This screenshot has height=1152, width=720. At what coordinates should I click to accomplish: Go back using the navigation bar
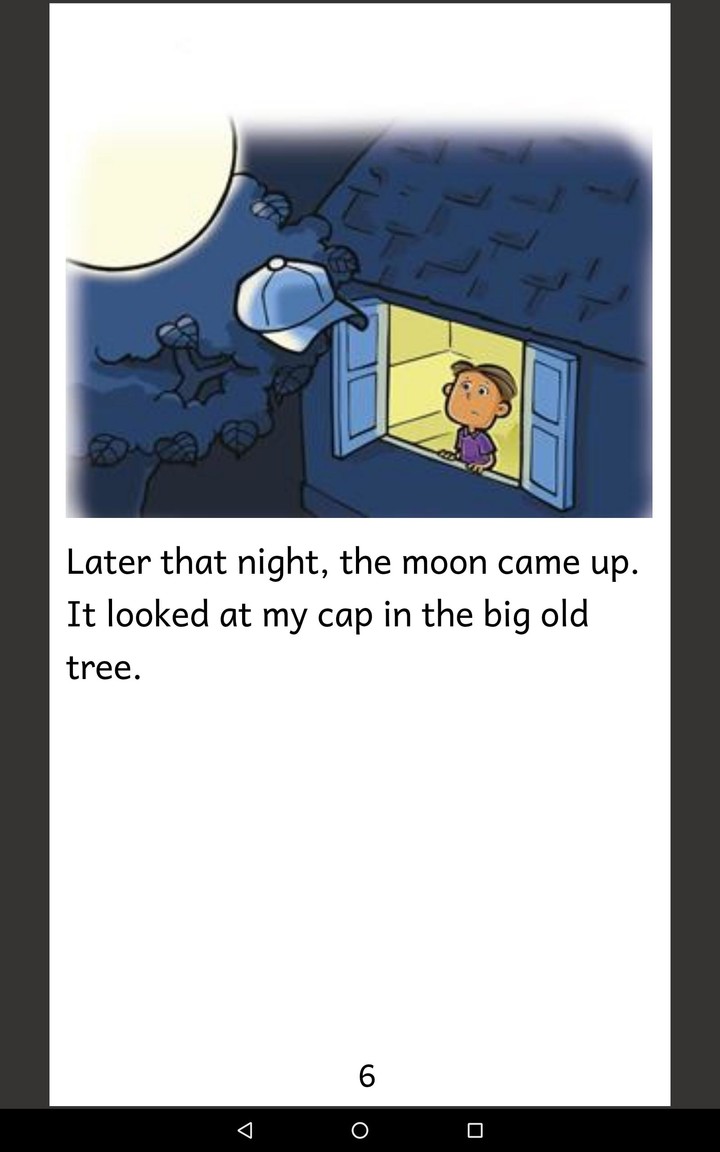coord(245,1130)
